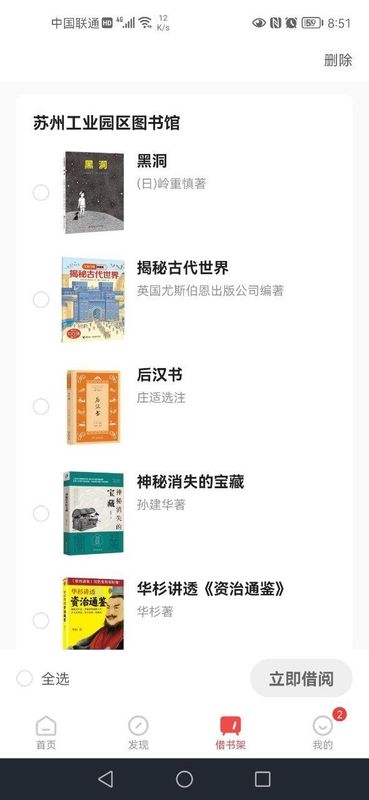The height and width of the screenshot is (800, 369).
Task: Toggle the 全选 select-all checkbox
Action: 24,679
